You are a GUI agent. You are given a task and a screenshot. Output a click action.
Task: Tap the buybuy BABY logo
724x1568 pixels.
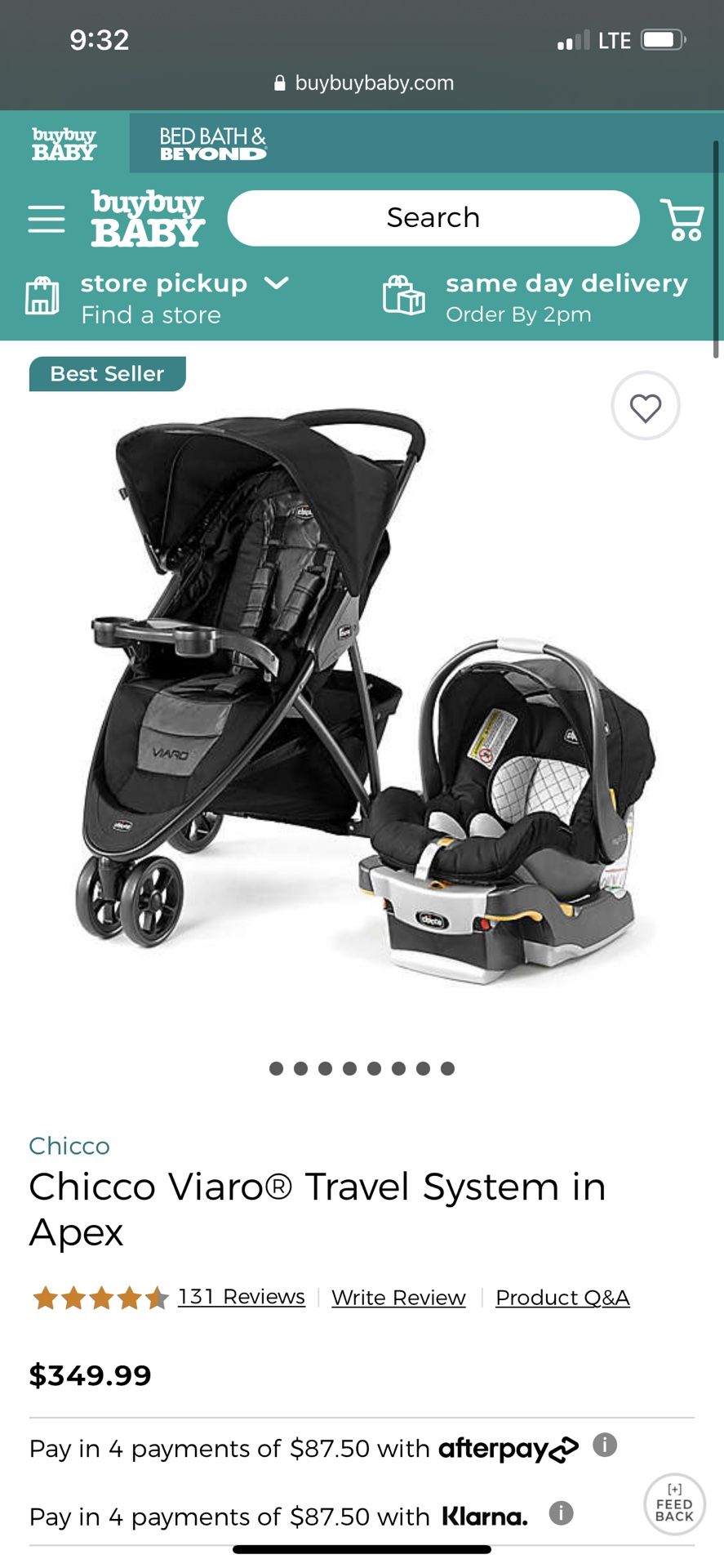pos(149,218)
